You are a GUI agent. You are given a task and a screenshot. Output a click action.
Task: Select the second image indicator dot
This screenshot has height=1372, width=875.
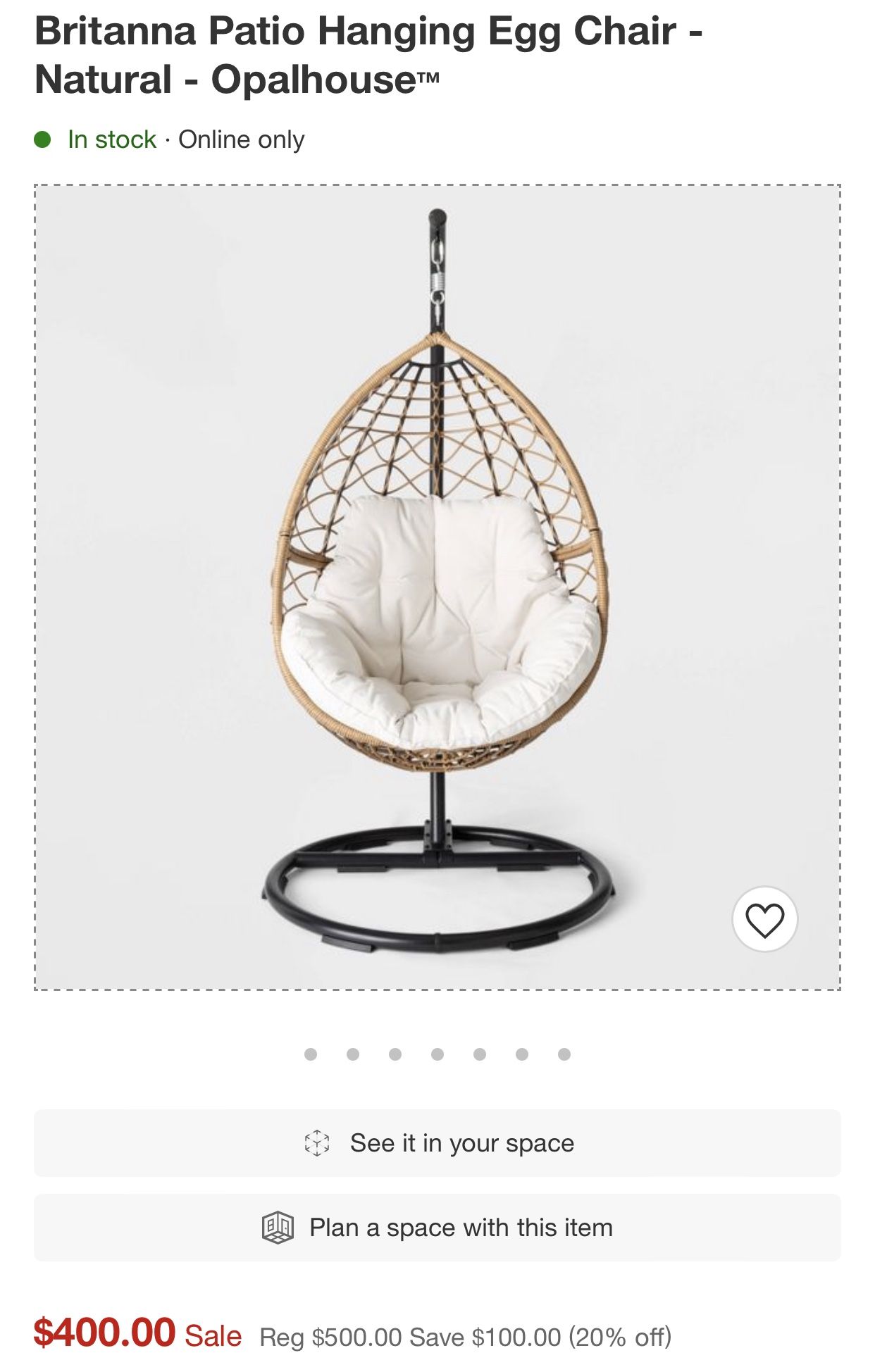(x=353, y=1055)
